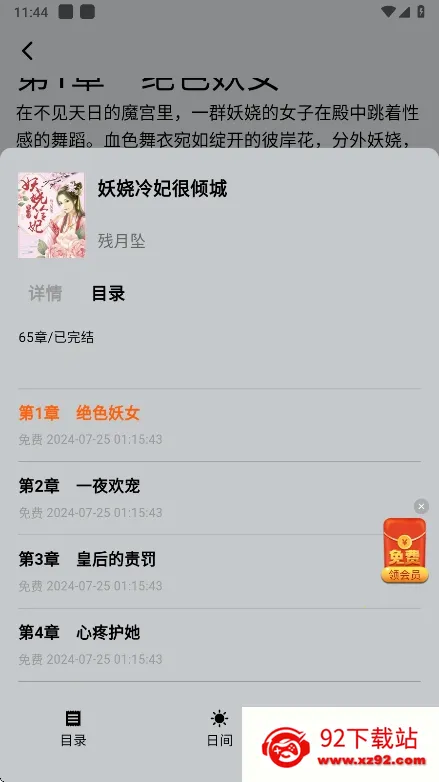Switch to the 详情 tab

(x=45, y=293)
